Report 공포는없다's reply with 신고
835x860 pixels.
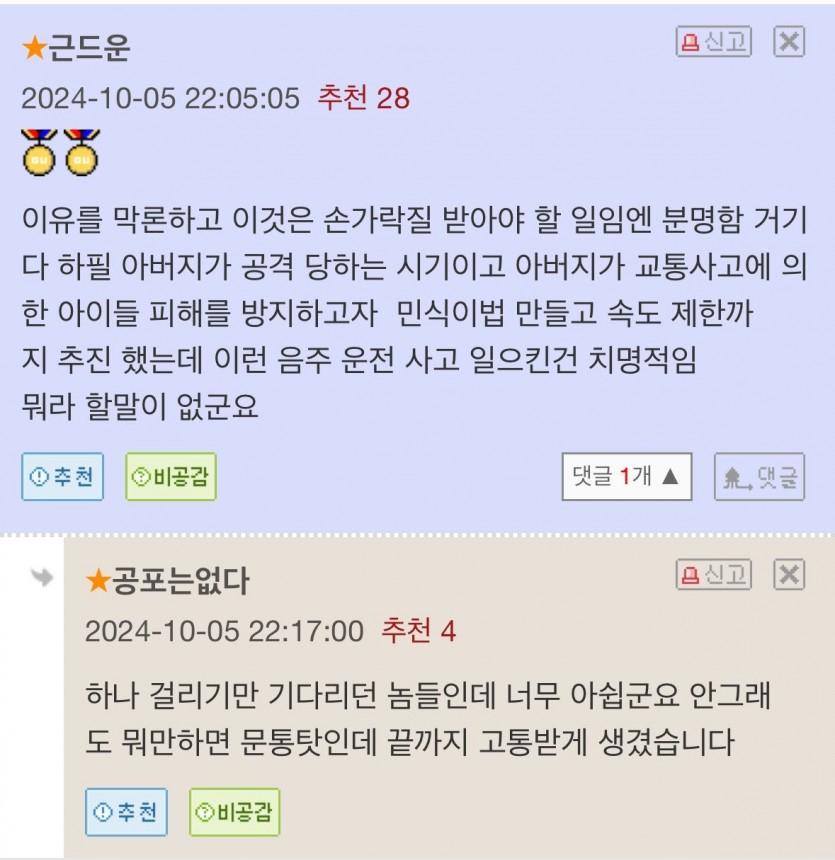coord(714,574)
